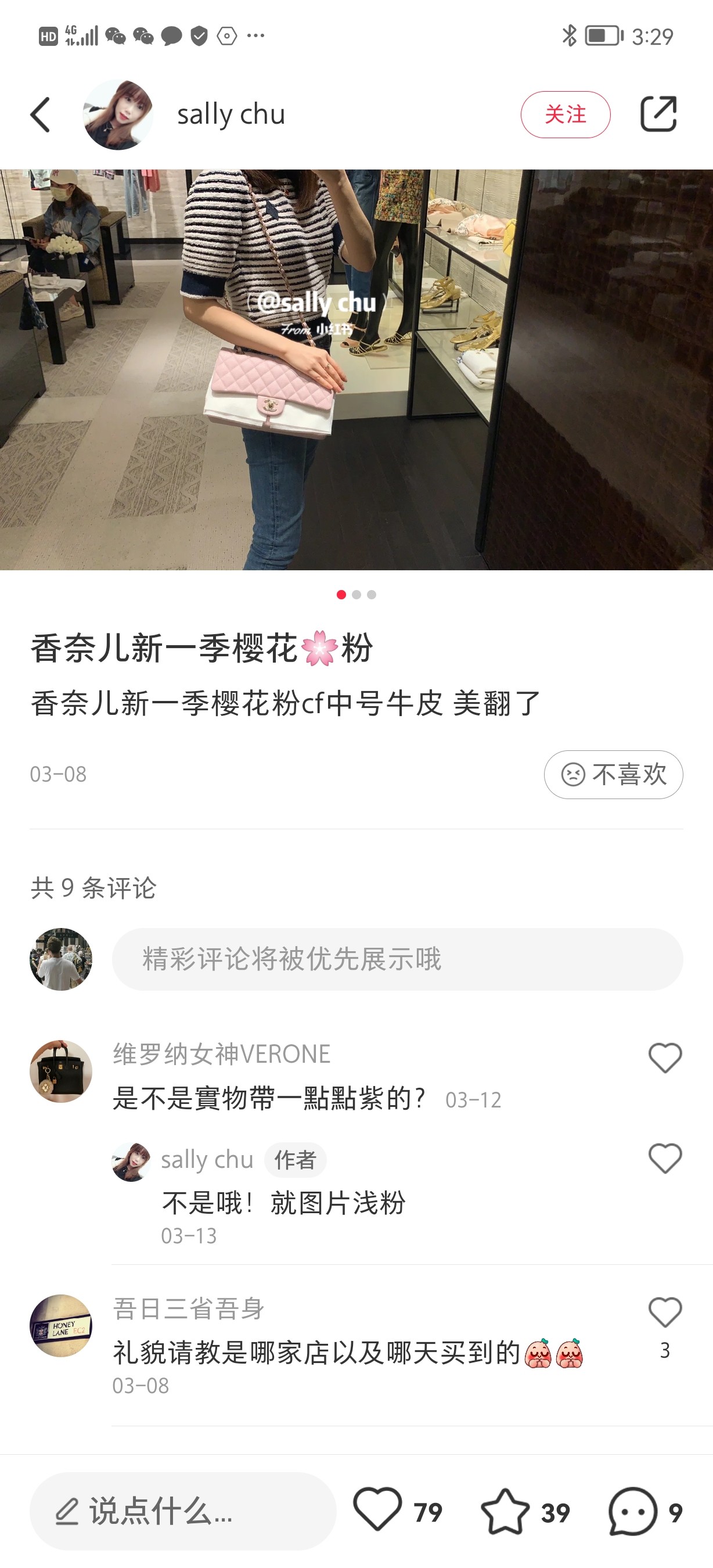Save the post with the star icon
The width and height of the screenshot is (713, 1568).
(x=505, y=1511)
